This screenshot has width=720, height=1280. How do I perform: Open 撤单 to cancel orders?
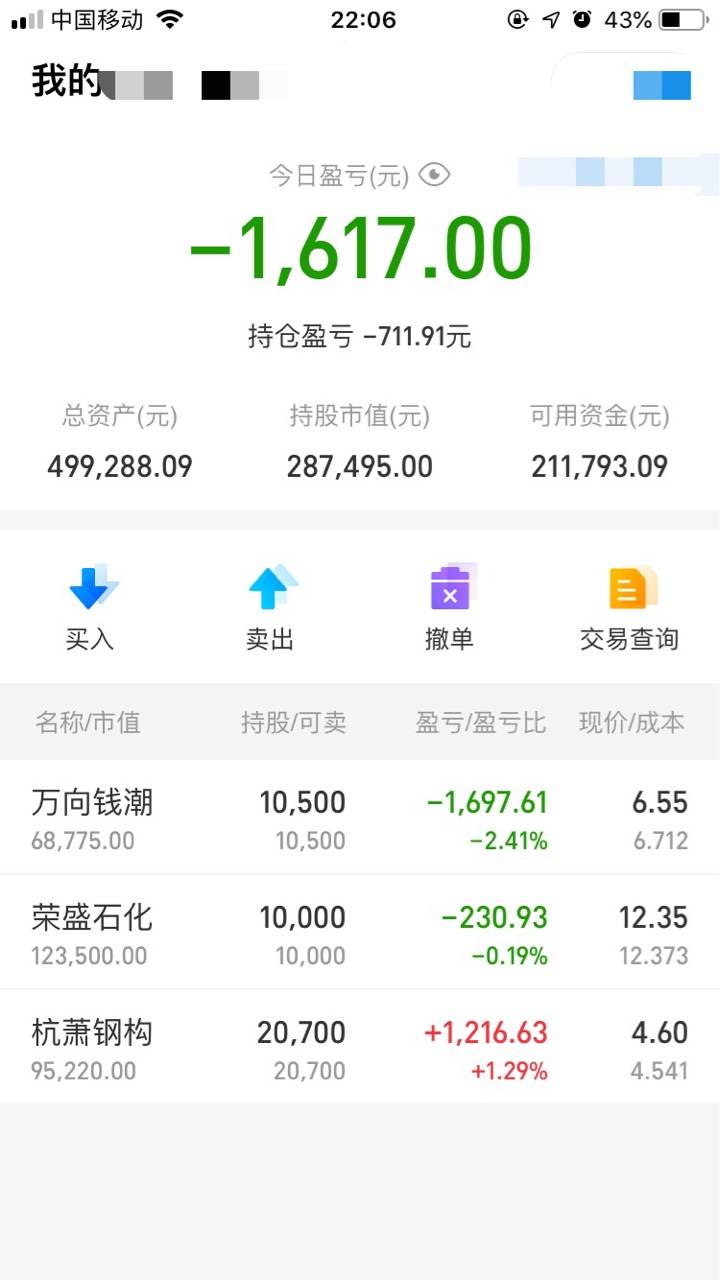450,606
